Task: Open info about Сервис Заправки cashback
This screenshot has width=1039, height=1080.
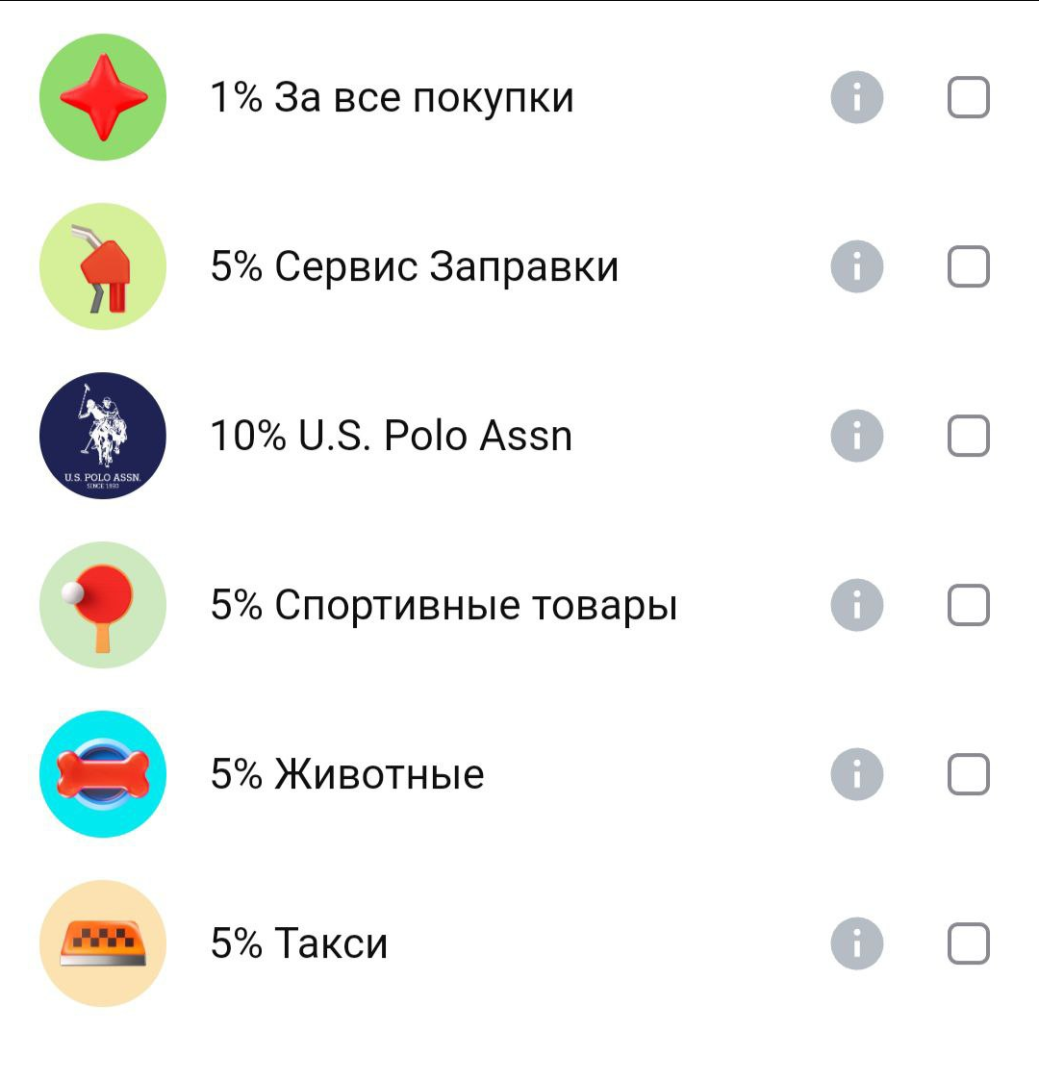Action: 858,265
